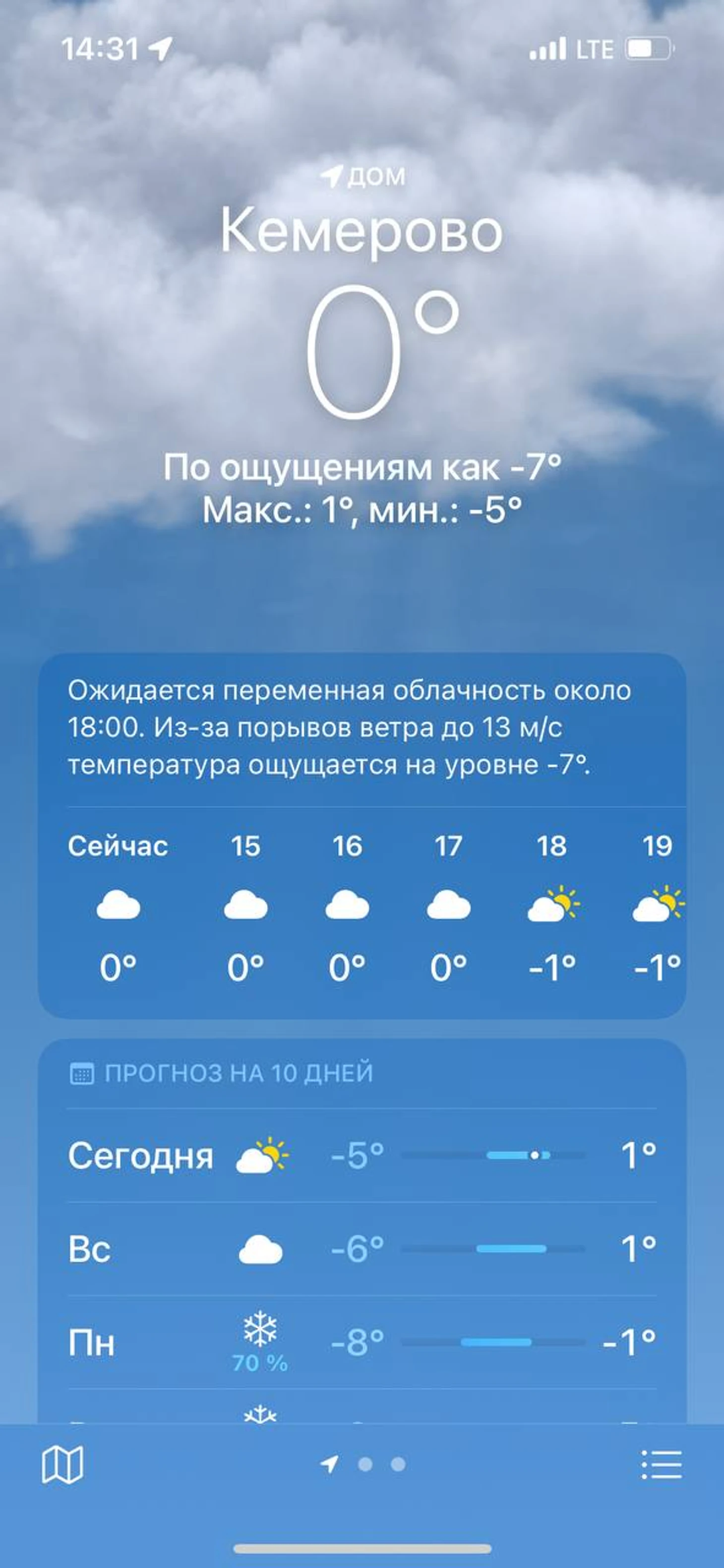
Task: Open Monday's forecast row (Пн)
Action: click(362, 1342)
